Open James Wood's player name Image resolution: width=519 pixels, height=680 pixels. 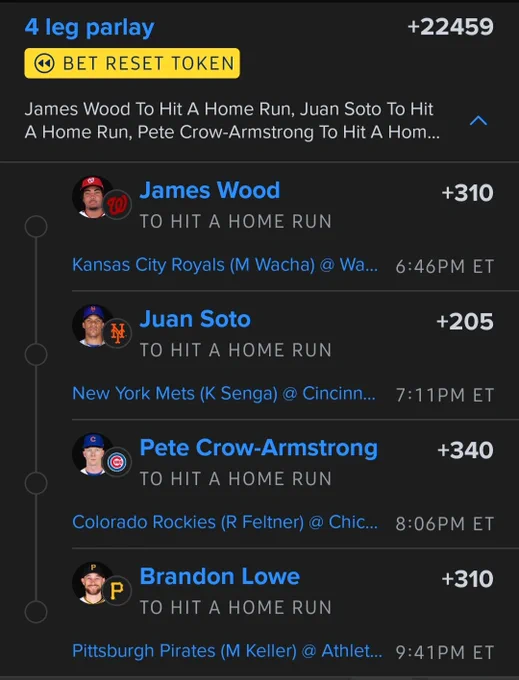pos(209,190)
